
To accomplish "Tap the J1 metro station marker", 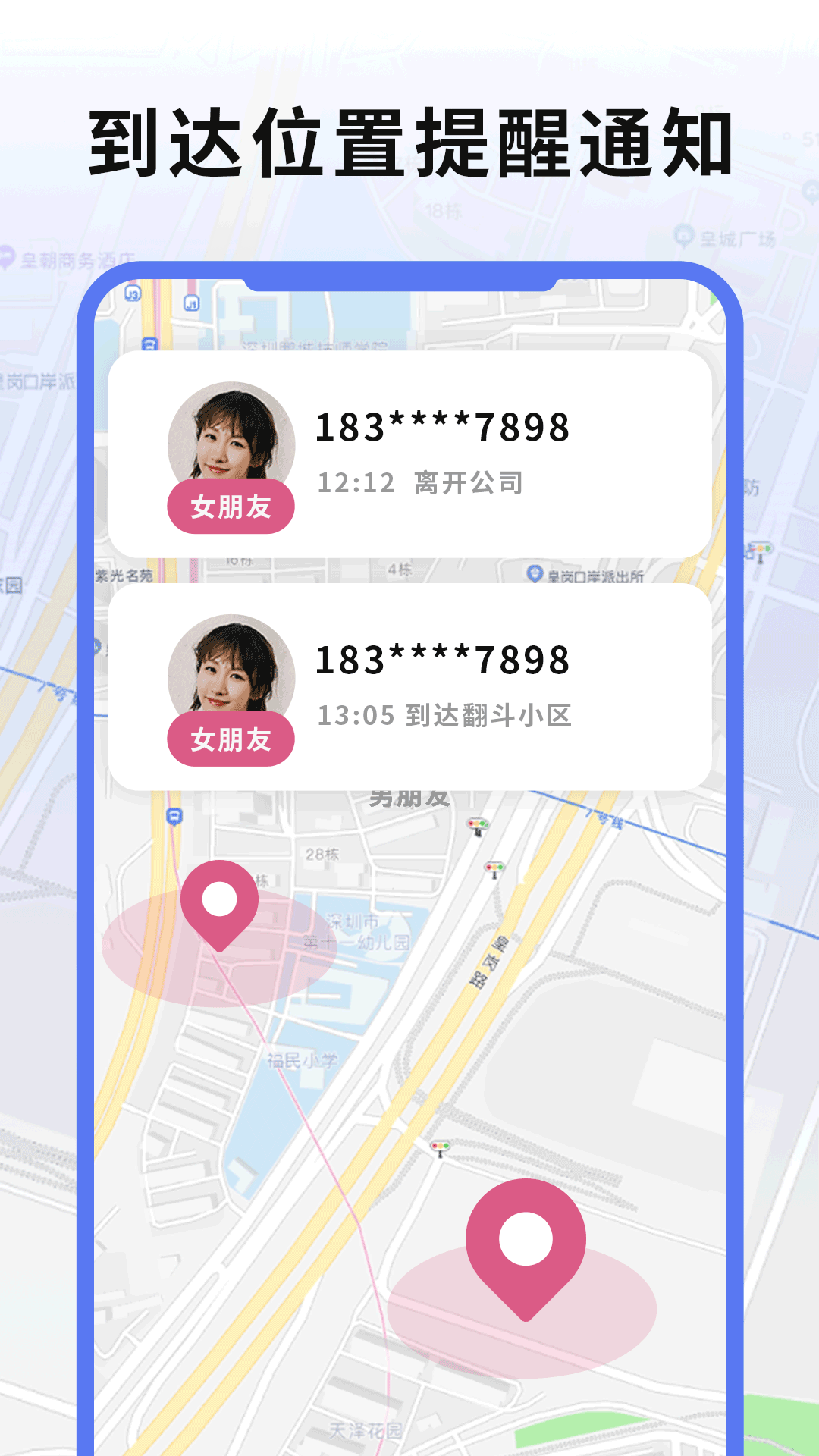I will pos(190,303).
